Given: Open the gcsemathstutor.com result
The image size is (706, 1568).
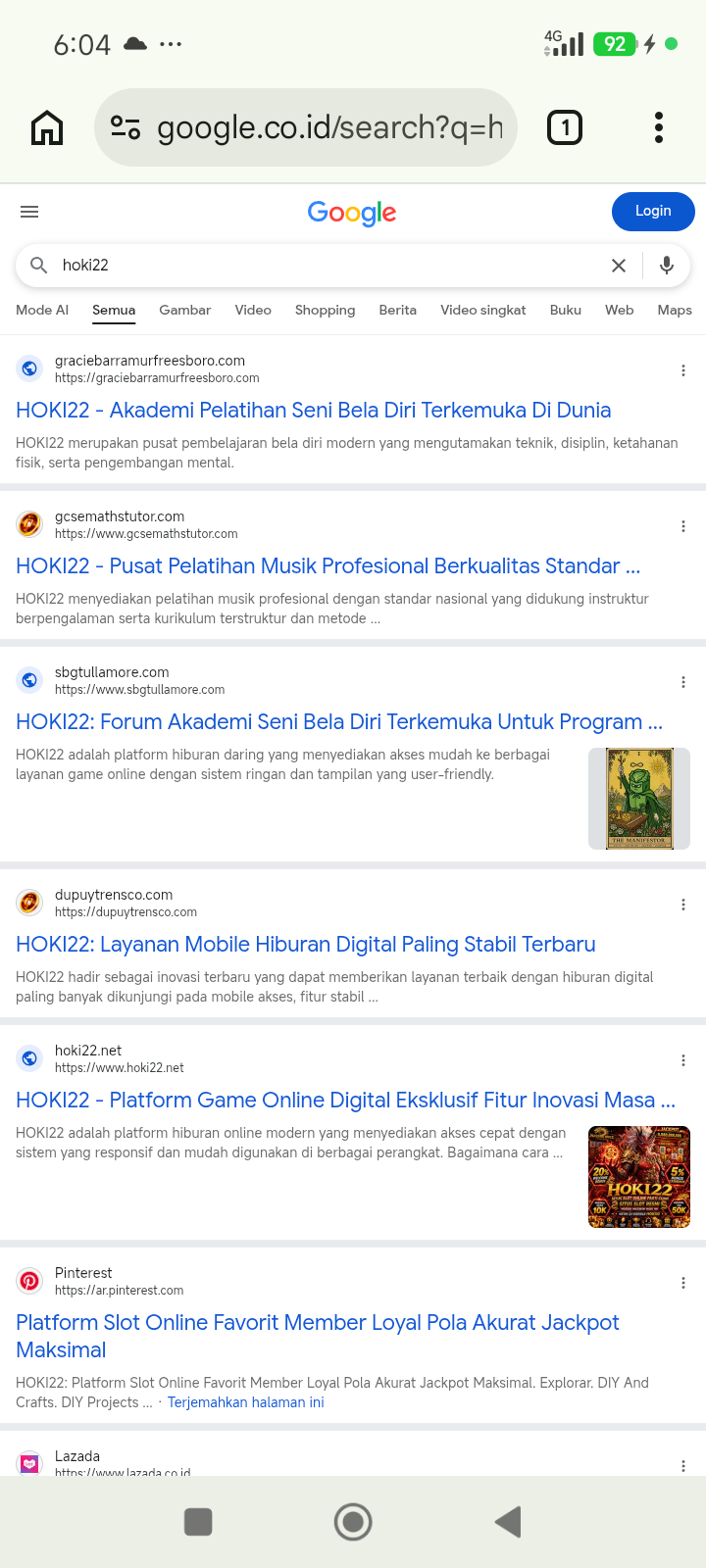Looking at the screenshot, I should coord(328,565).
